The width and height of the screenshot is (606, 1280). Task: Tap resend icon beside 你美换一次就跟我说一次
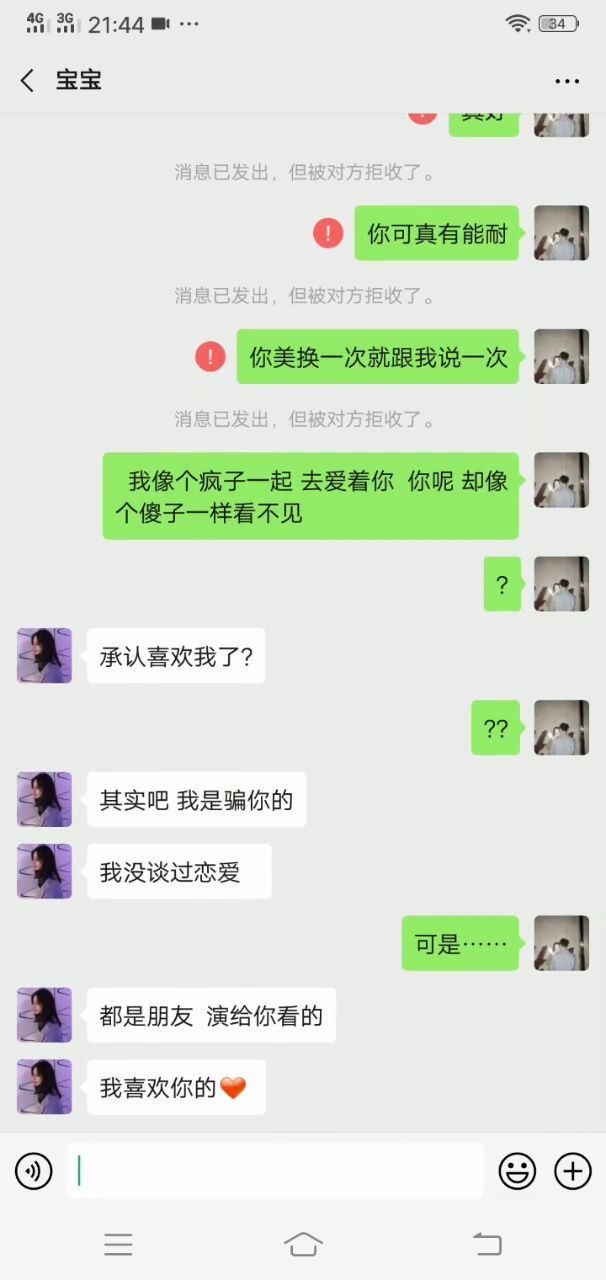[210, 356]
